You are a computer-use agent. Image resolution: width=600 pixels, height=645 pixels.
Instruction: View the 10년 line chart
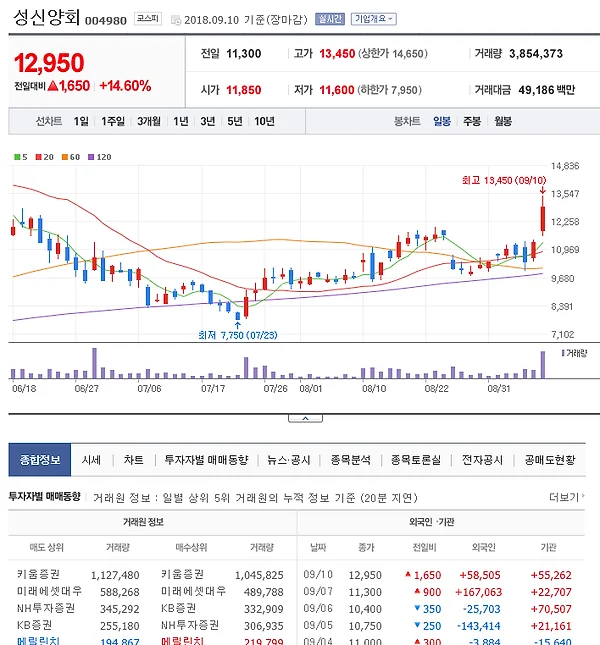(264, 121)
